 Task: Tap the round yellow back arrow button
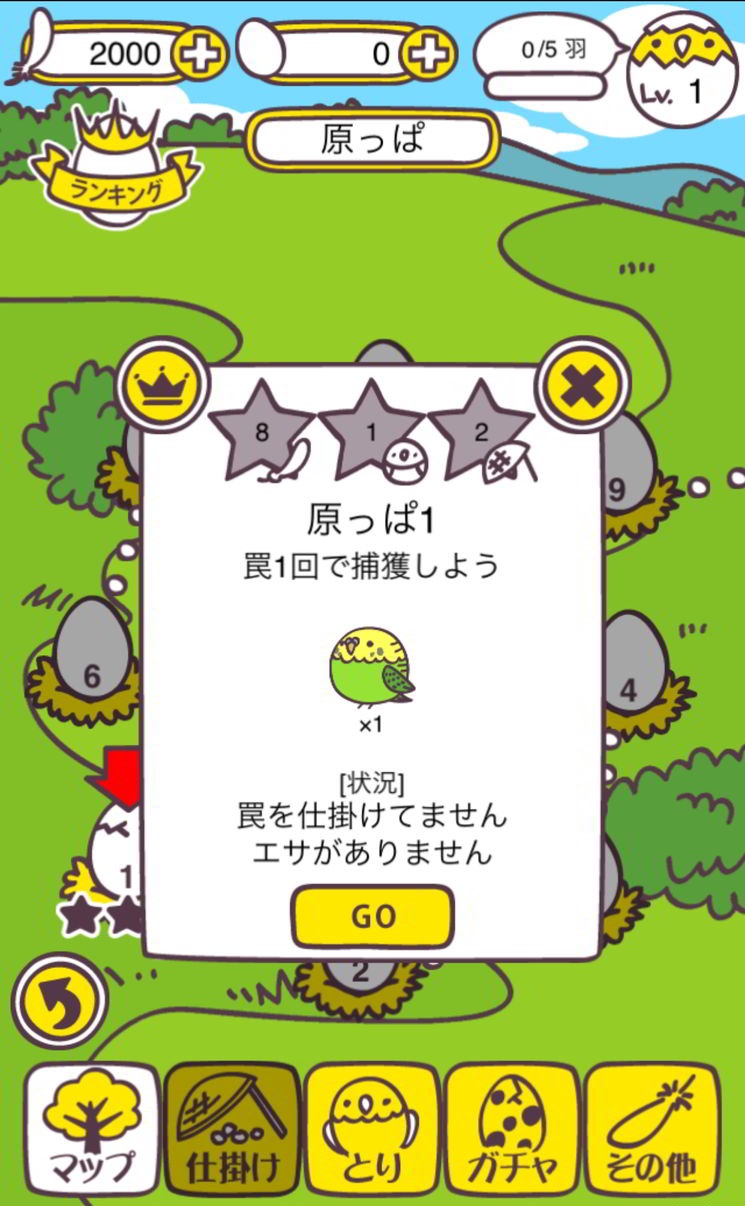coord(60,1001)
